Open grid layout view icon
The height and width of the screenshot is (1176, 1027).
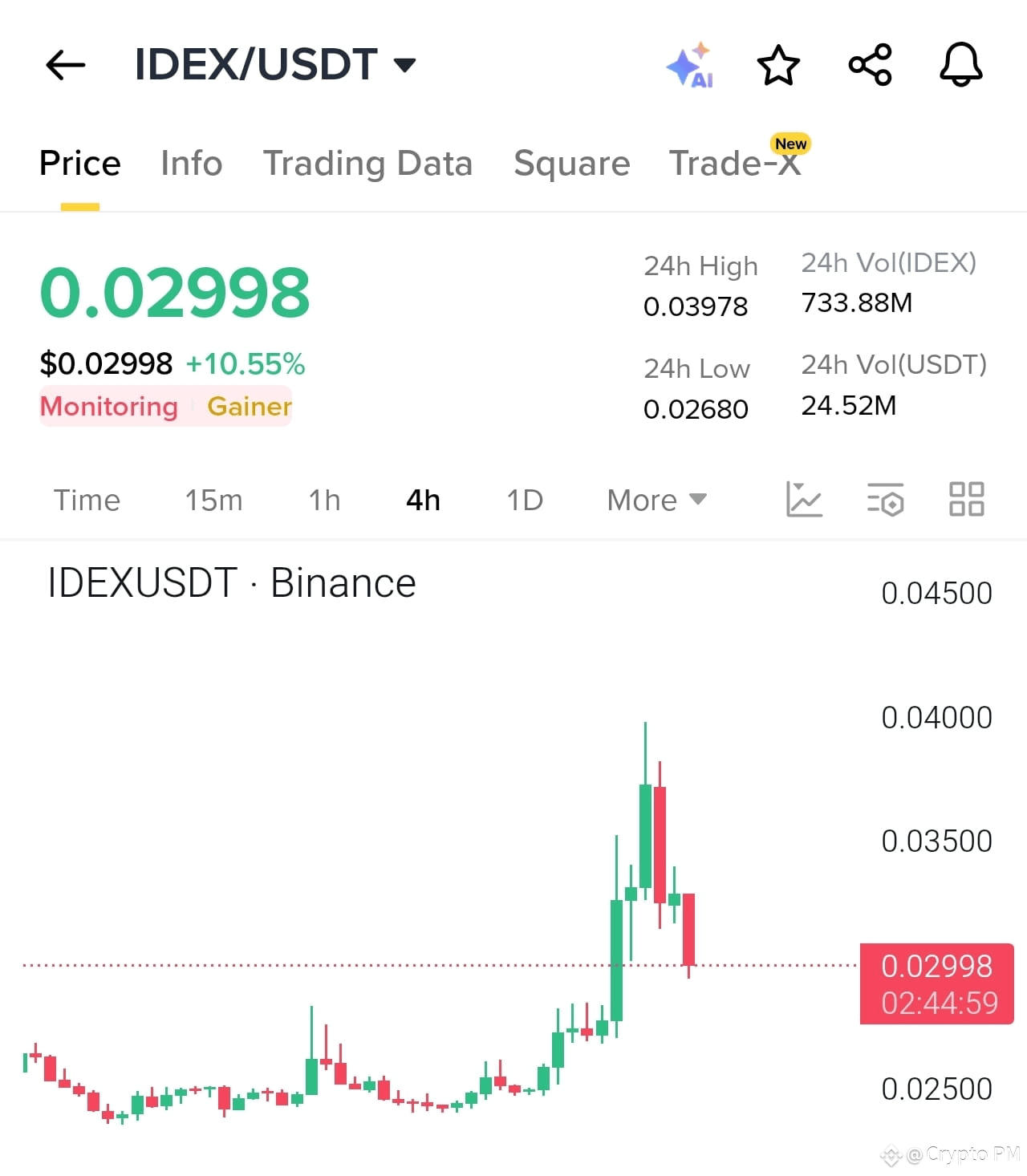[x=965, y=499]
